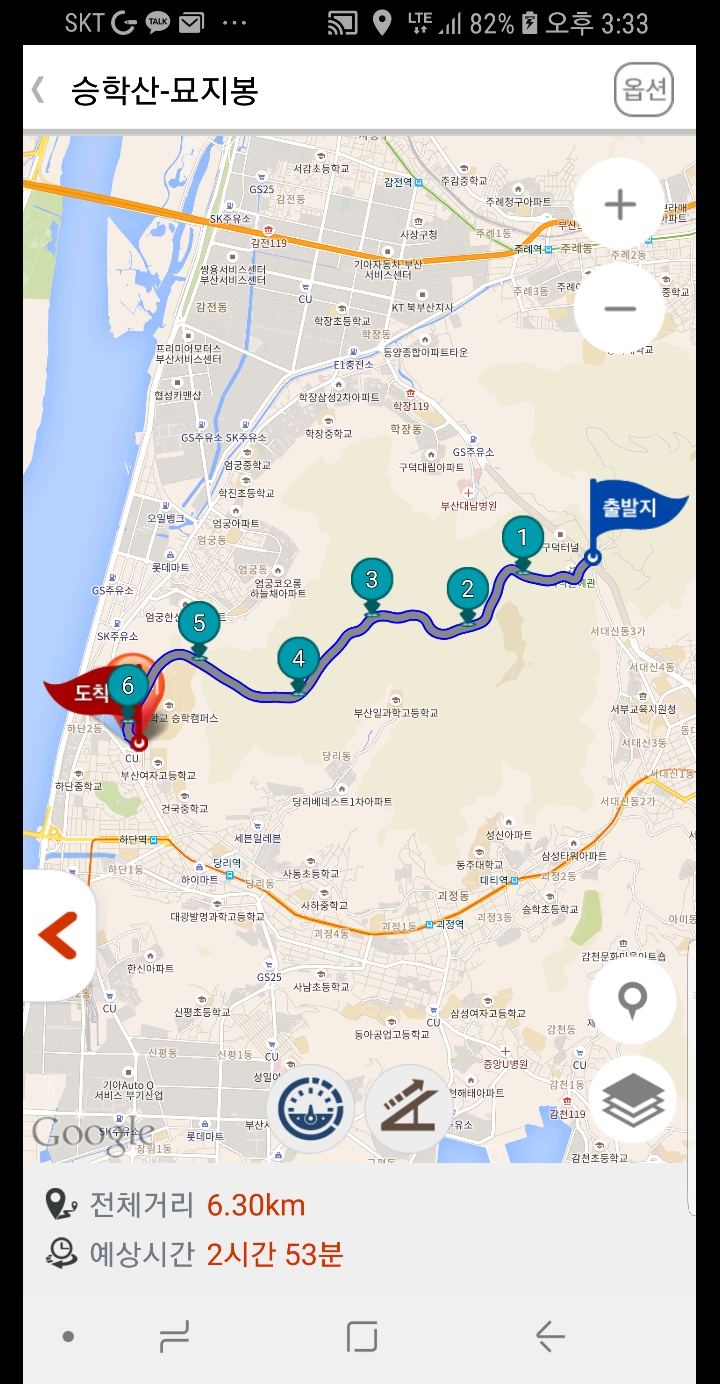Go back using the header arrow
Viewport: 720px width, 1384px height.
(x=39, y=90)
